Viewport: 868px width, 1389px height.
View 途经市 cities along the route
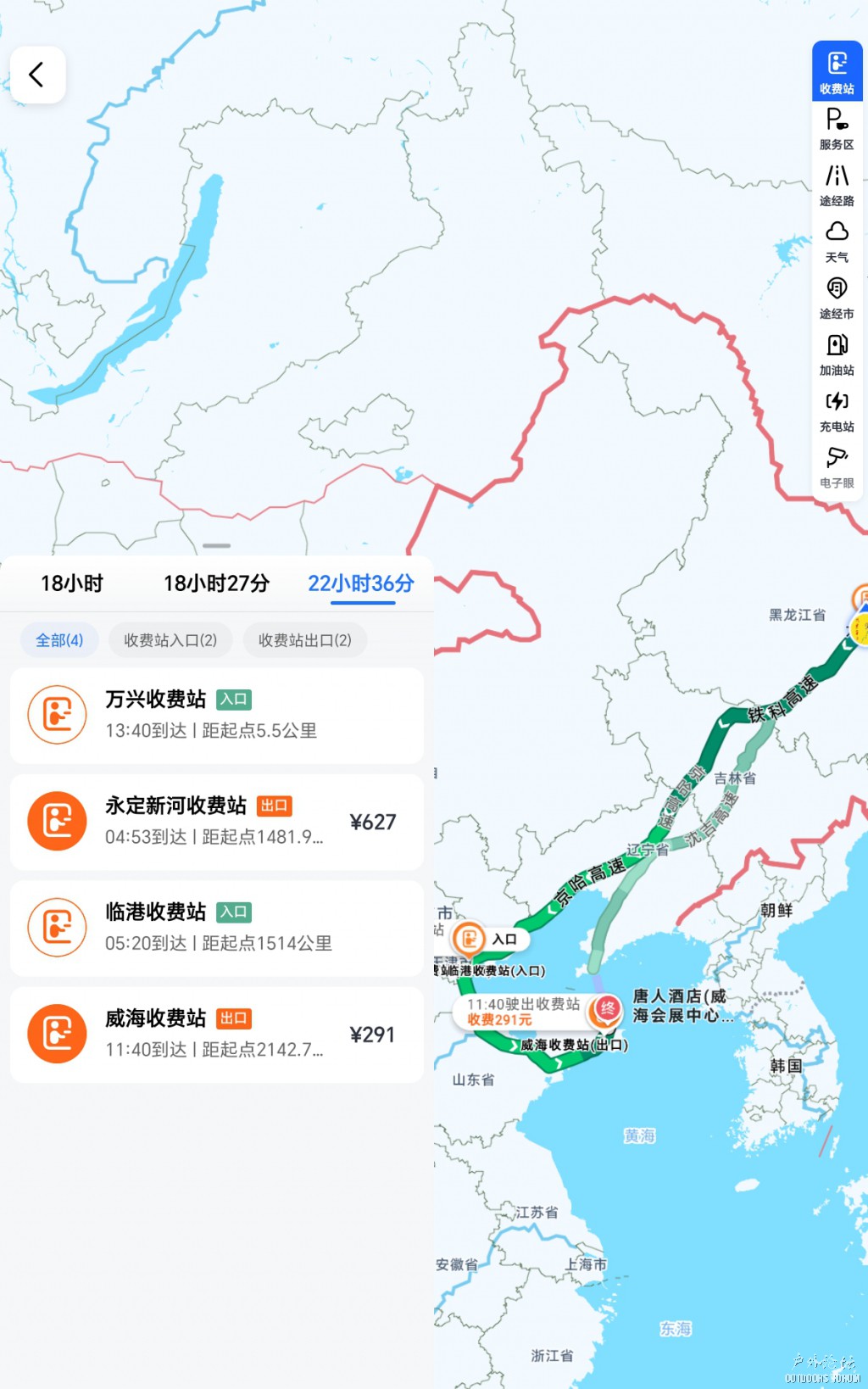tap(837, 298)
